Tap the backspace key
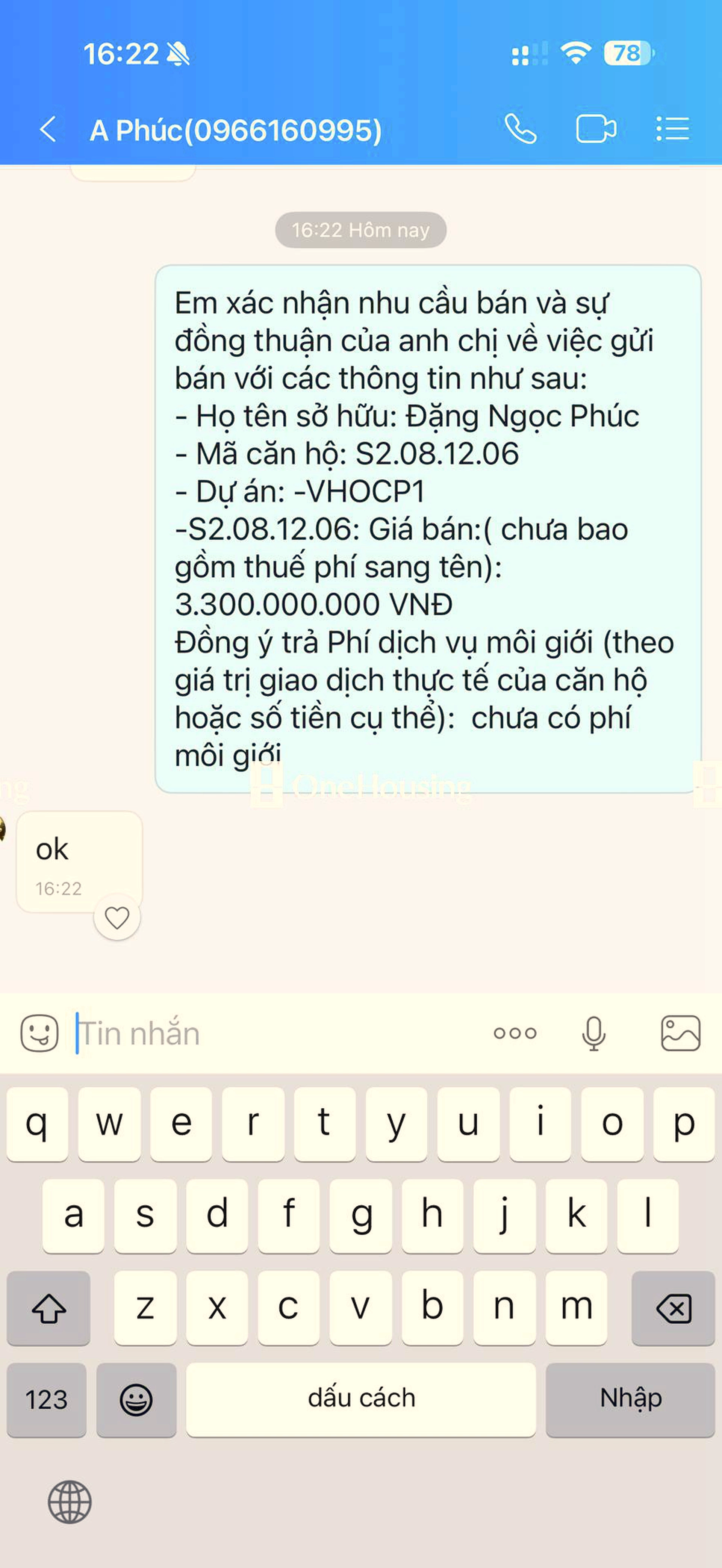The image size is (722, 1568). (x=673, y=1308)
